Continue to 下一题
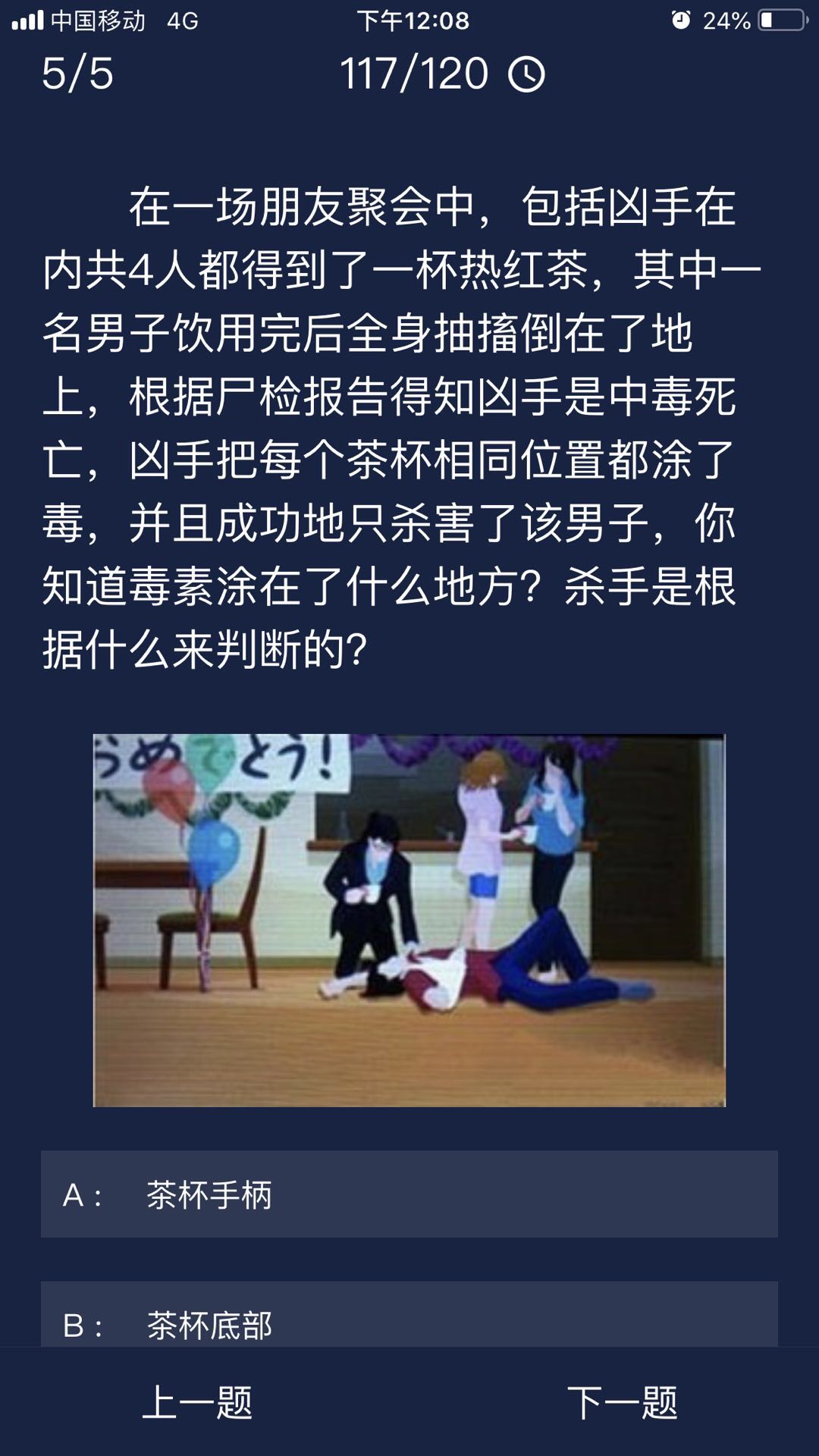This screenshot has width=819, height=1456. coord(622,1402)
